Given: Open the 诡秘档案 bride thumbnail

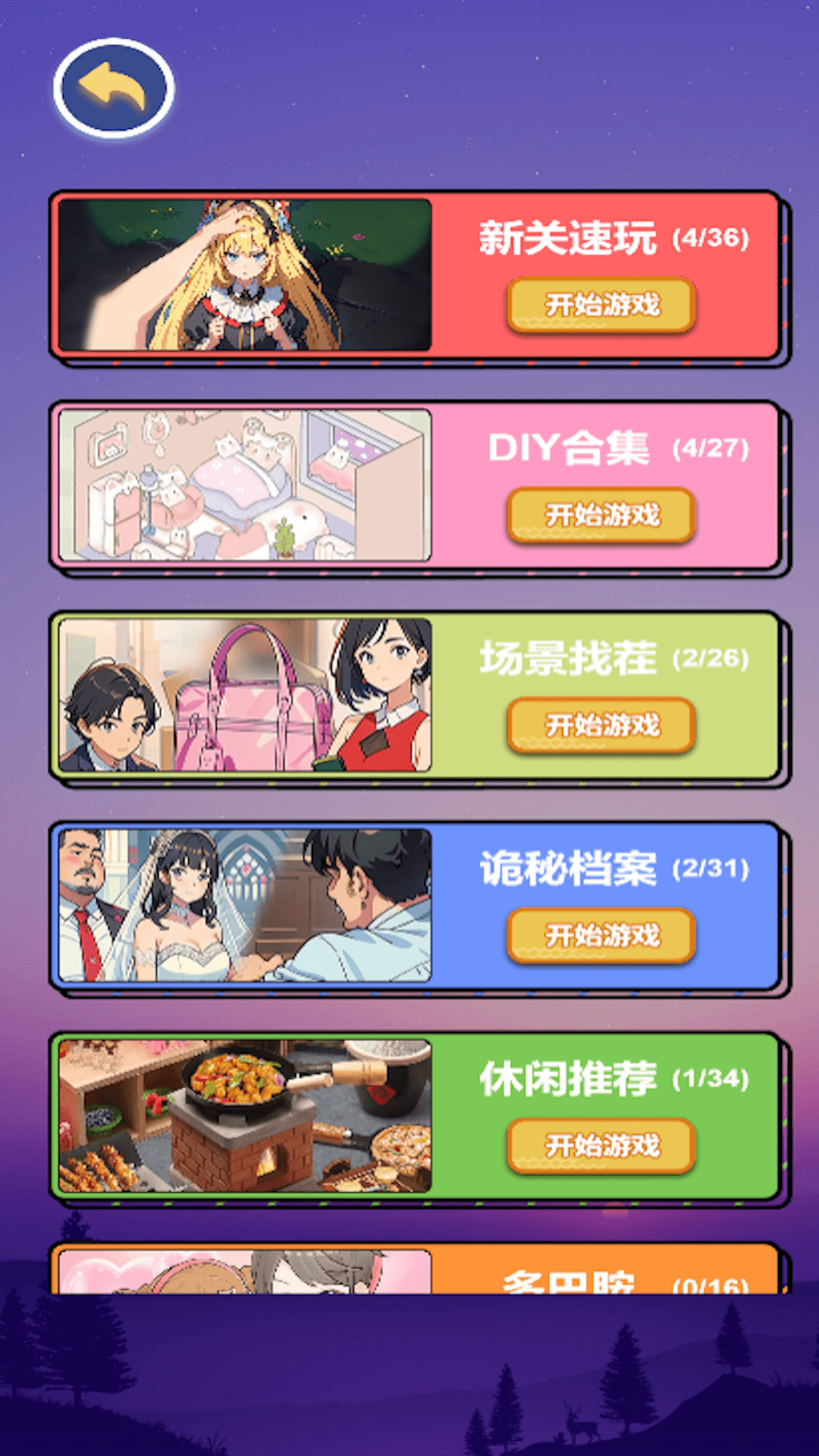Looking at the screenshot, I should pos(245,905).
